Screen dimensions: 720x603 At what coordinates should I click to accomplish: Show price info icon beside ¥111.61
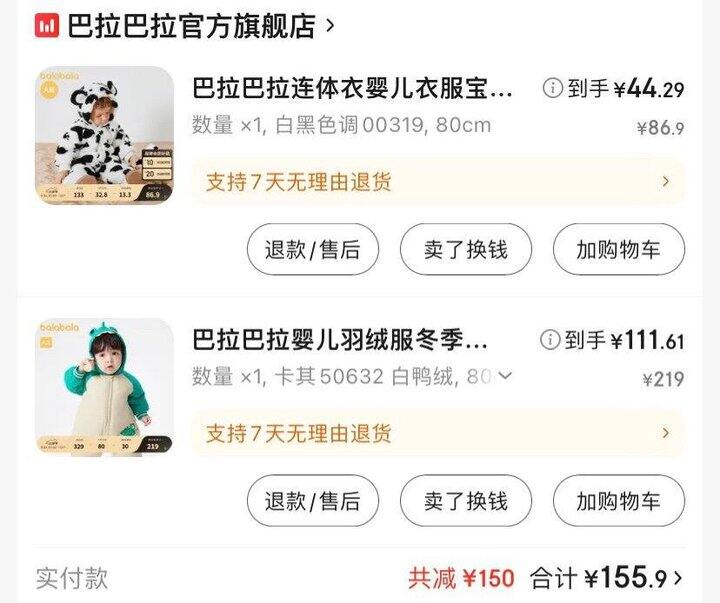(549, 340)
